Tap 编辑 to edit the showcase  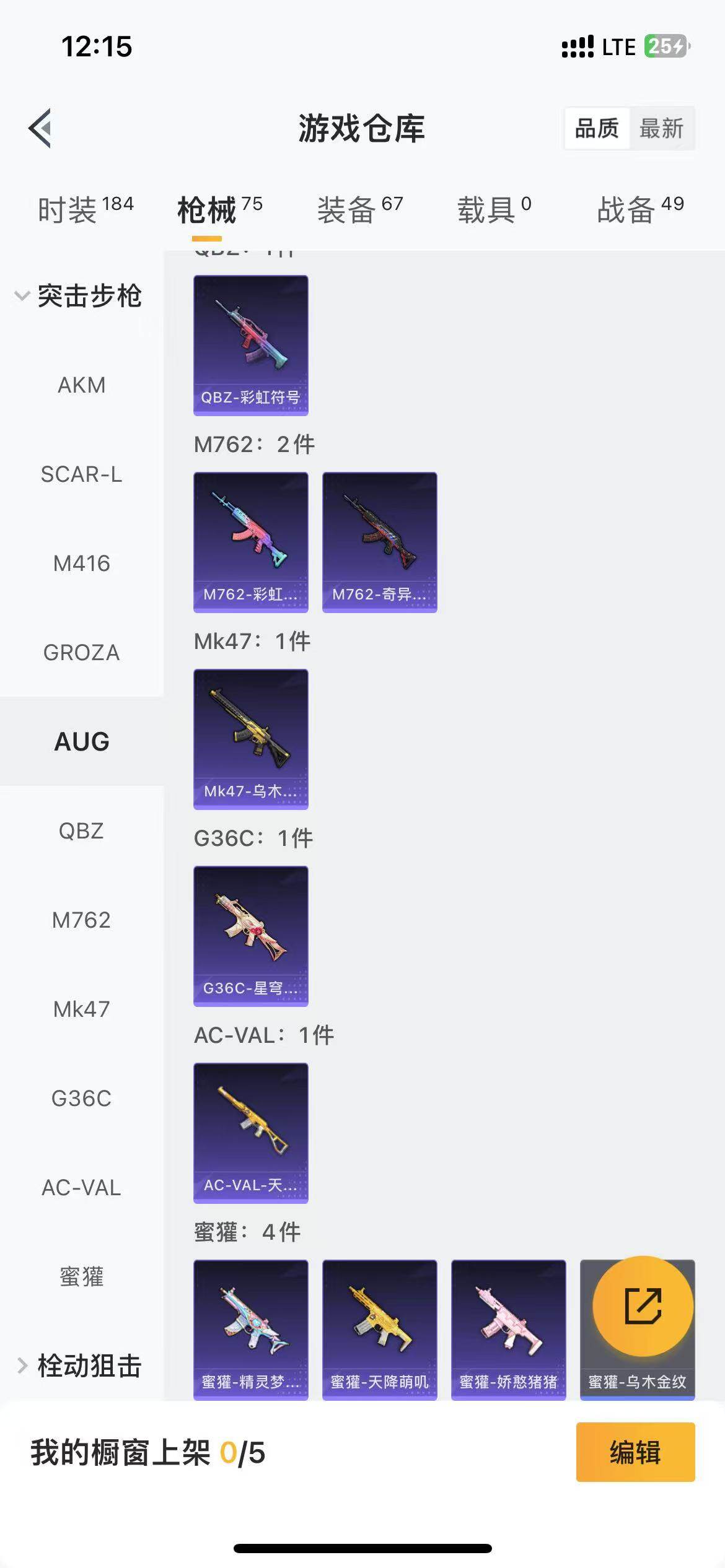(x=635, y=1452)
